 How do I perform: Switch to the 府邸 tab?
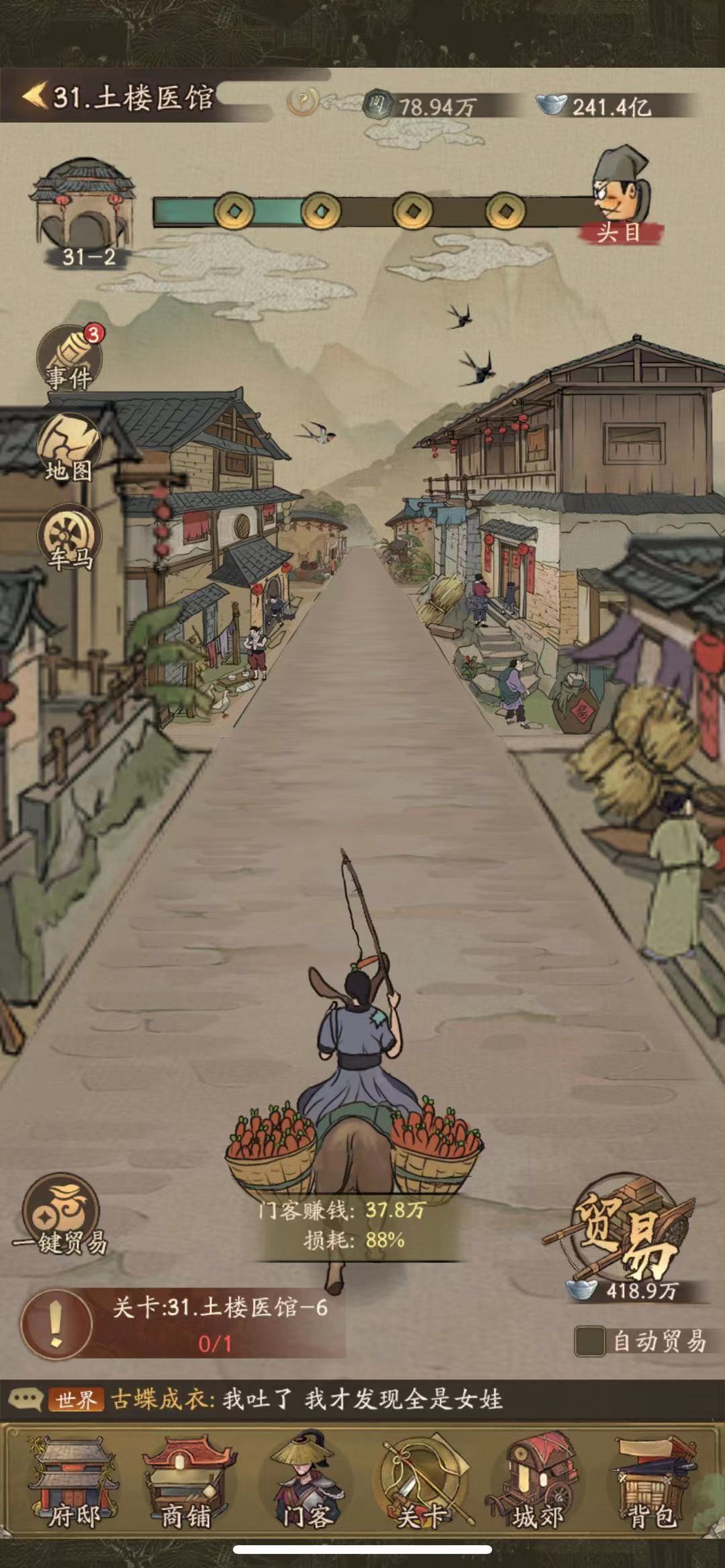pos(72,1481)
